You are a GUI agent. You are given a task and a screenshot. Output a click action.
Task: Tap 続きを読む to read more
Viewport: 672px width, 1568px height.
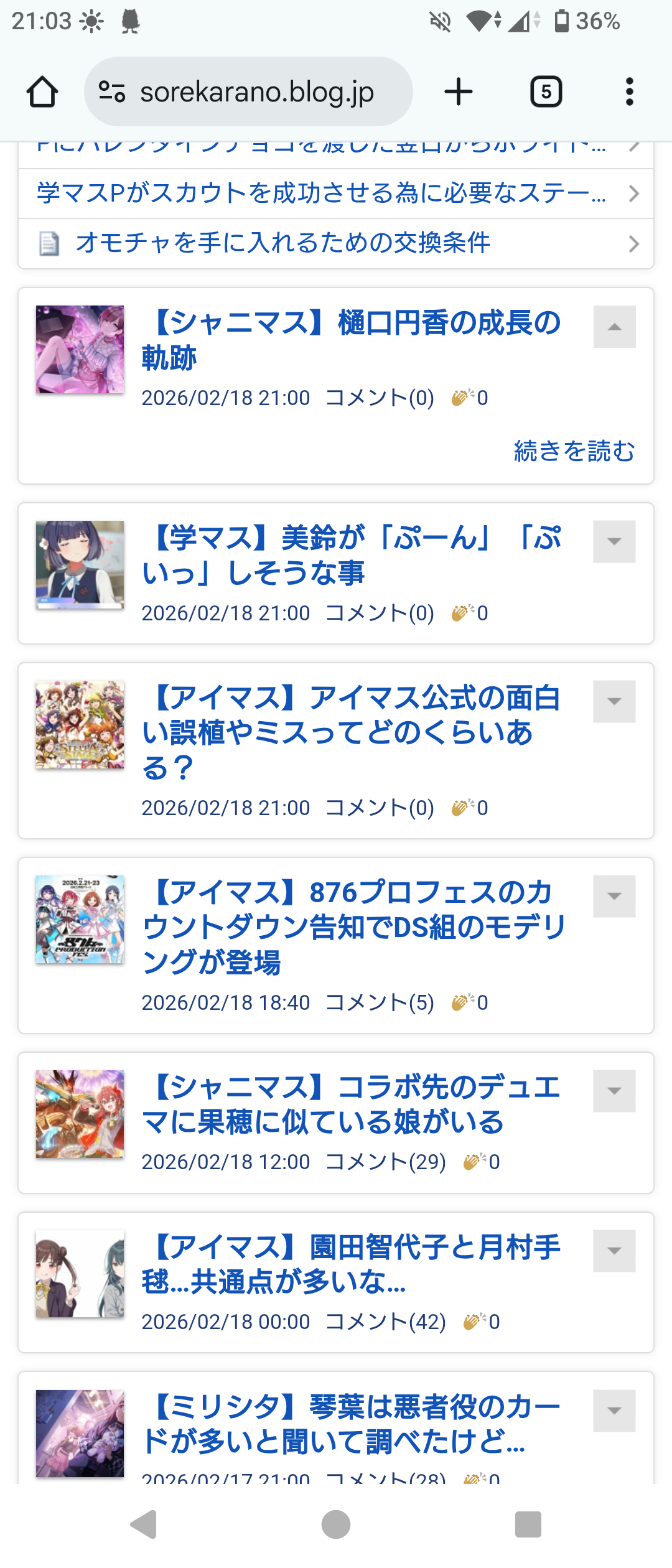point(574,451)
